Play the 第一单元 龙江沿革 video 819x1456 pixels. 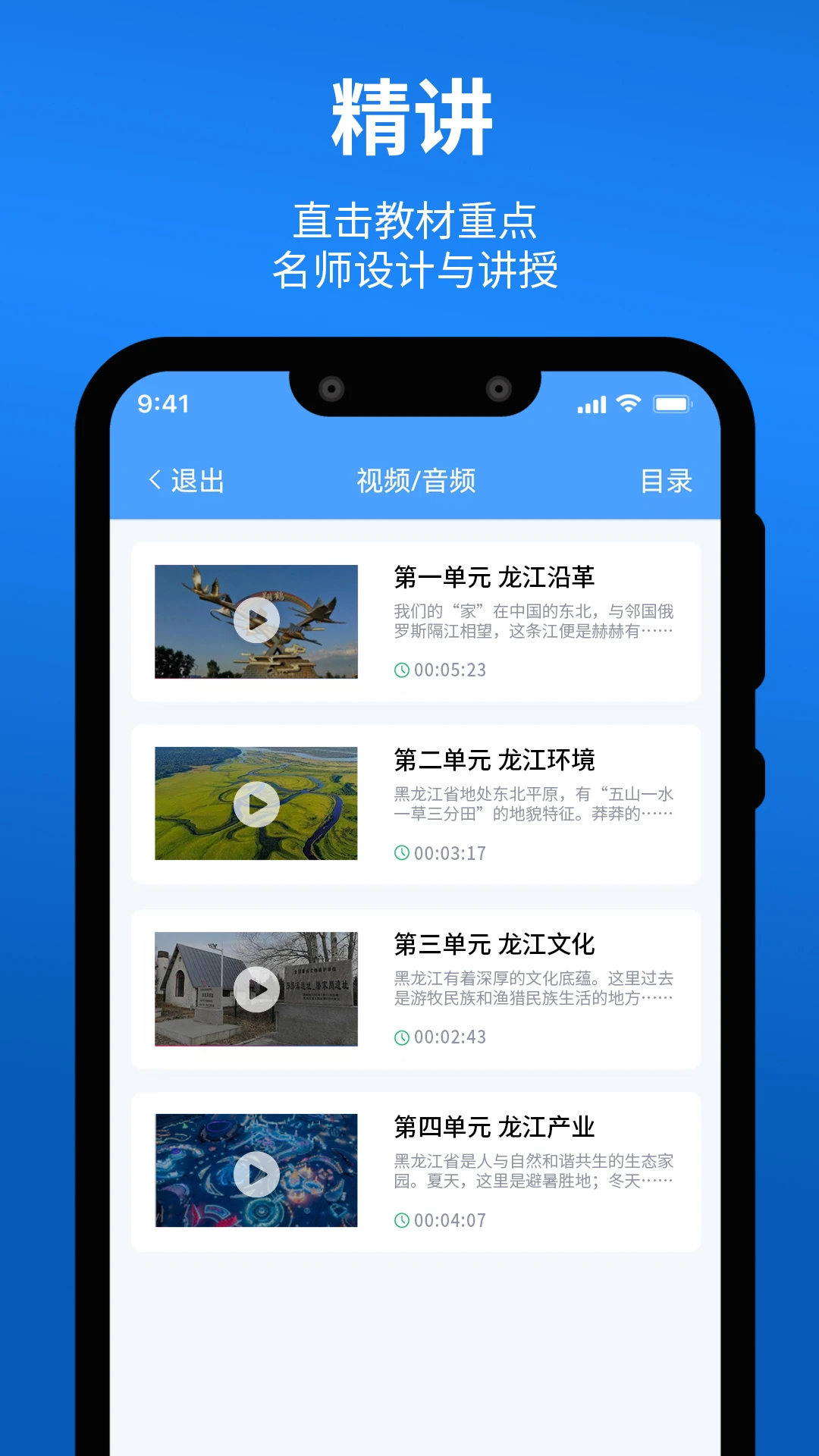(258, 622)
